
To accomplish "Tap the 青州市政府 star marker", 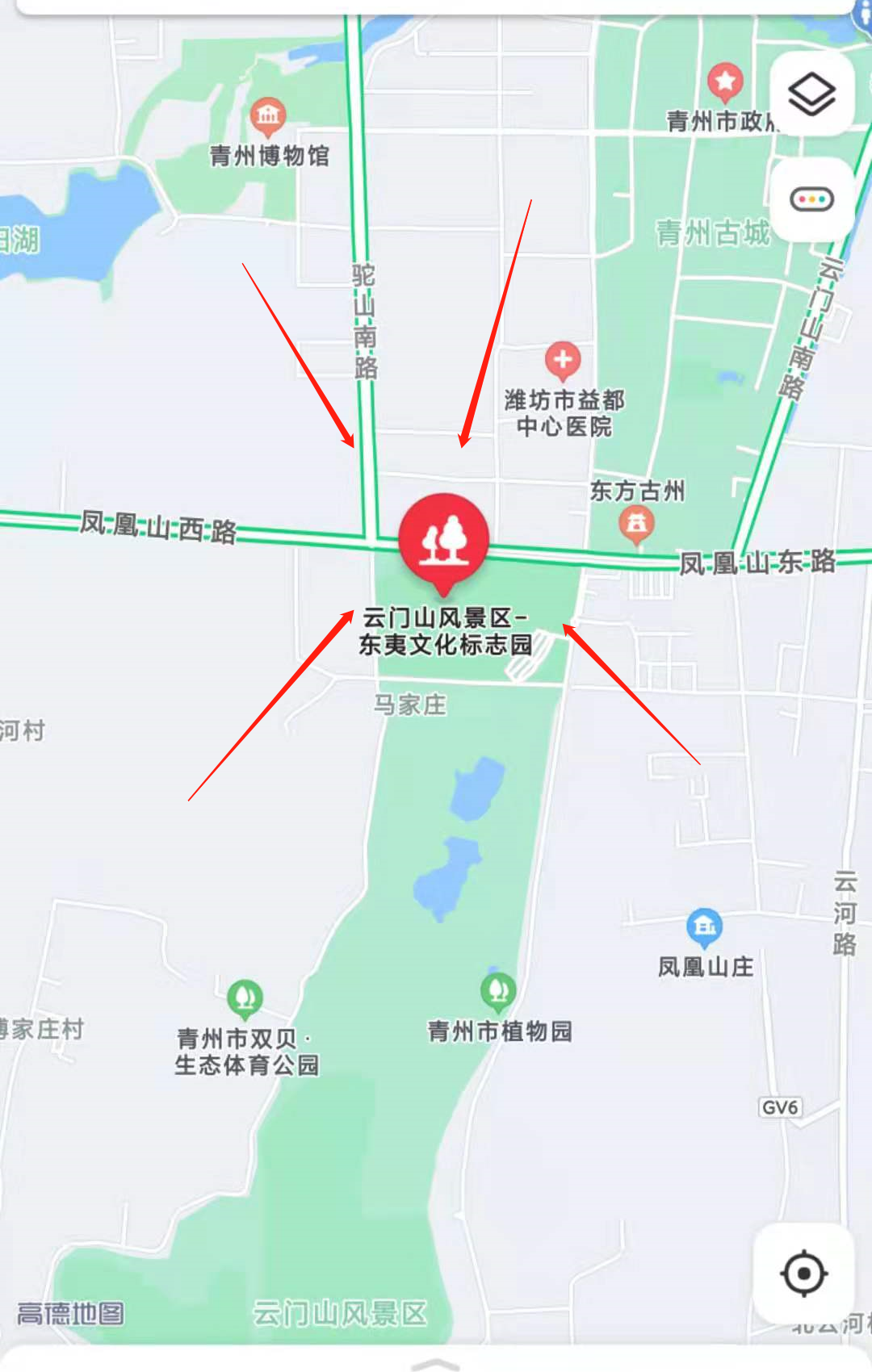I will 724,82.
